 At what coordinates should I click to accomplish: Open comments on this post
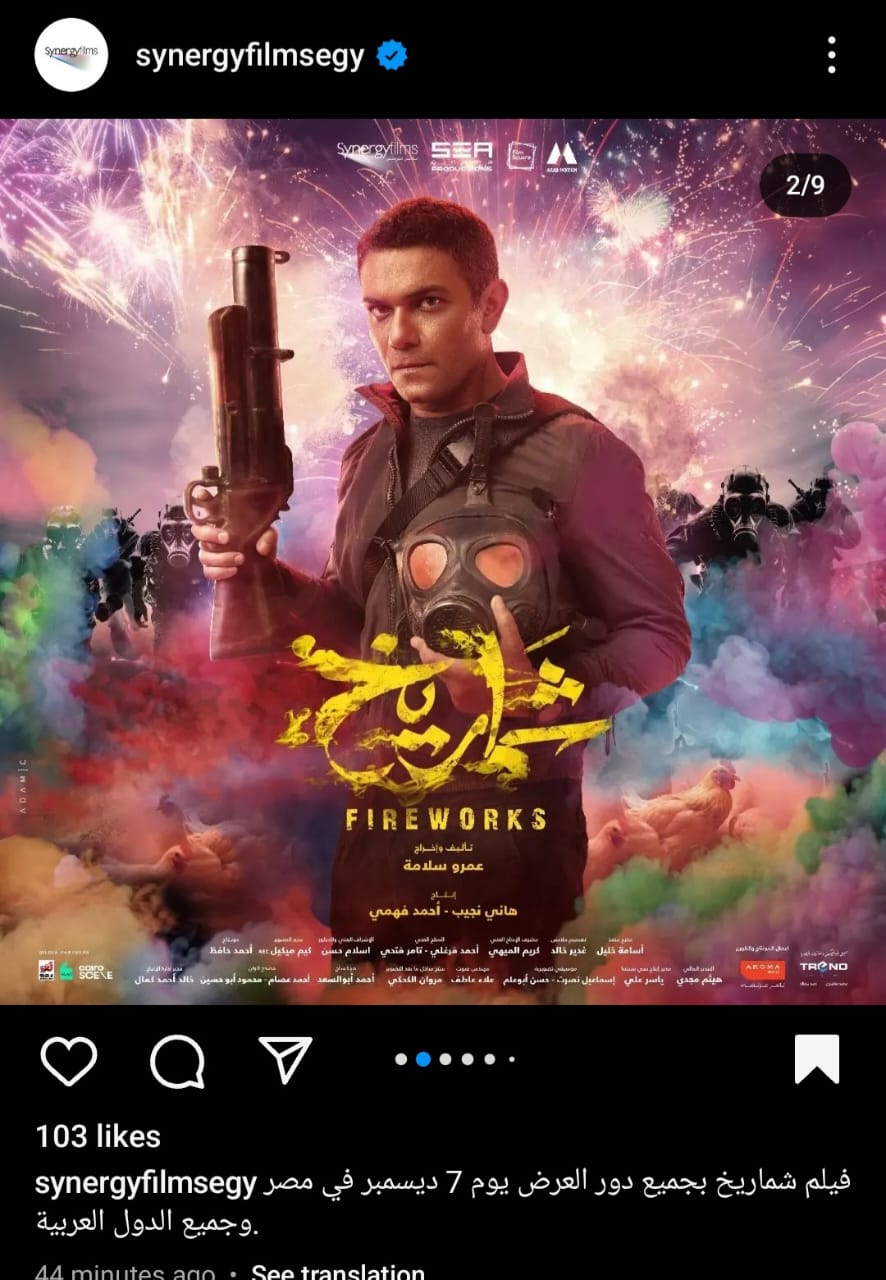(177, 1060)
